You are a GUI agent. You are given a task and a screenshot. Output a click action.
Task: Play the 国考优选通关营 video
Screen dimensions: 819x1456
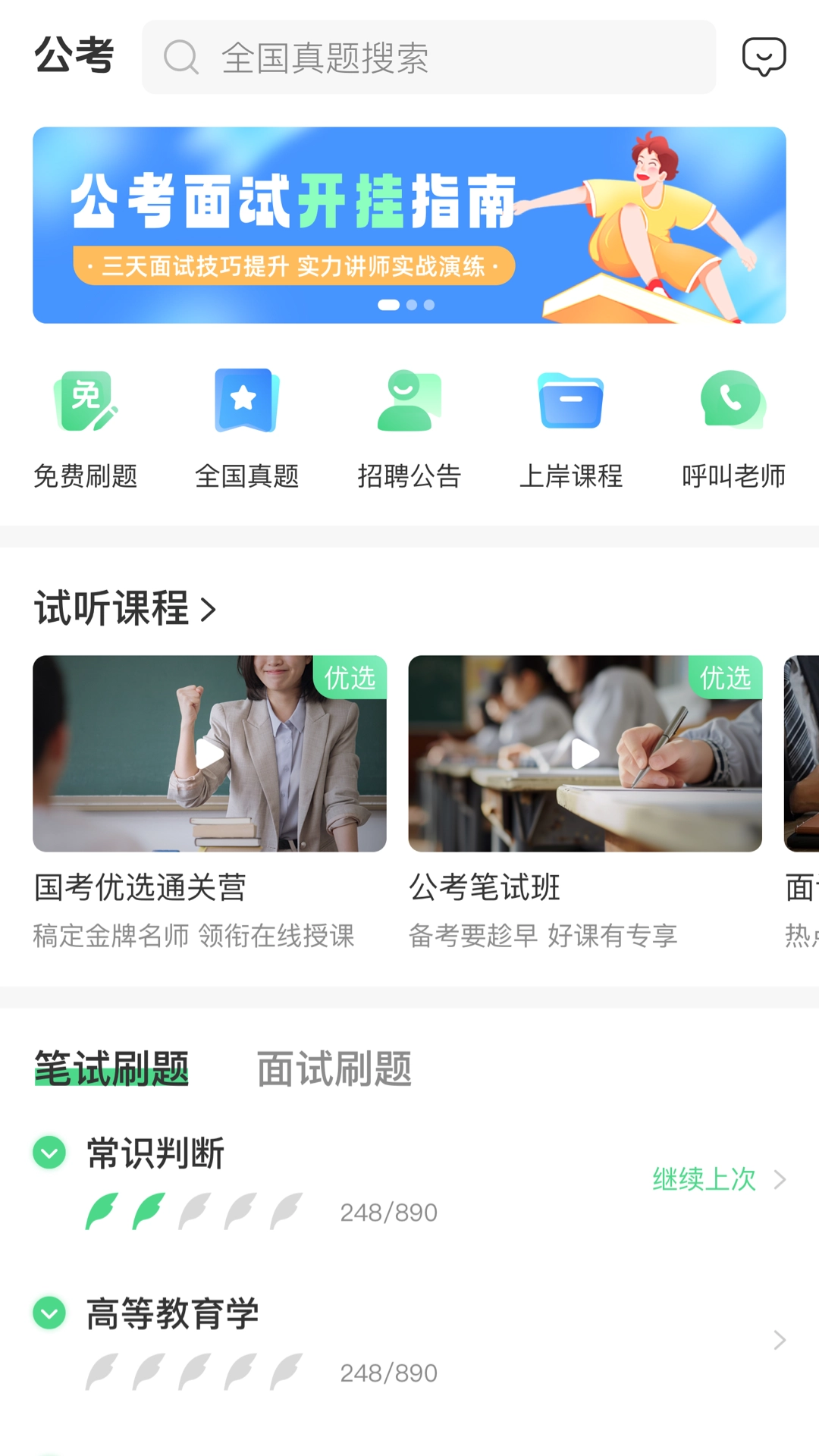coord(209,753)
